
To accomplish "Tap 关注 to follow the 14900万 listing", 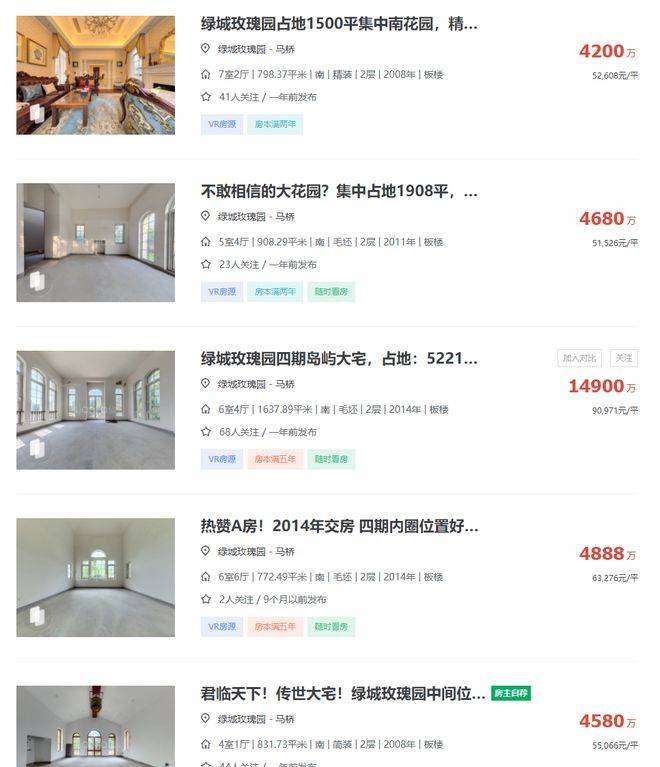I will pyautogui.click(x=624, y=358).
